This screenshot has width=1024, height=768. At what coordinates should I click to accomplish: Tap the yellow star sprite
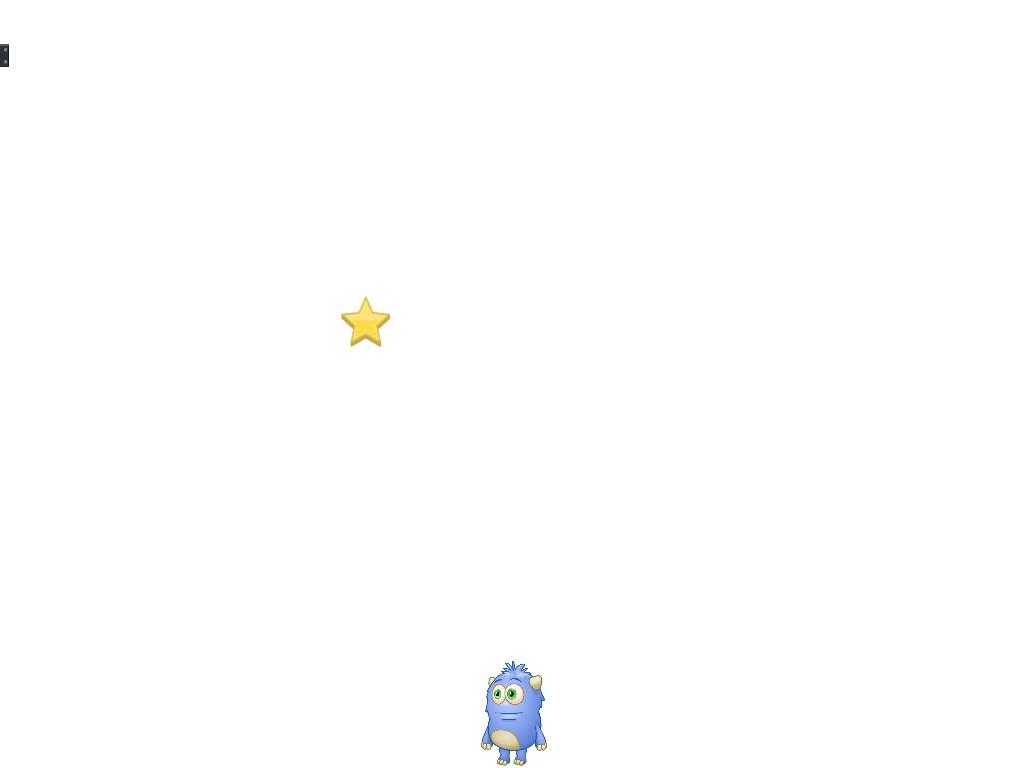[x=365, y=323]
